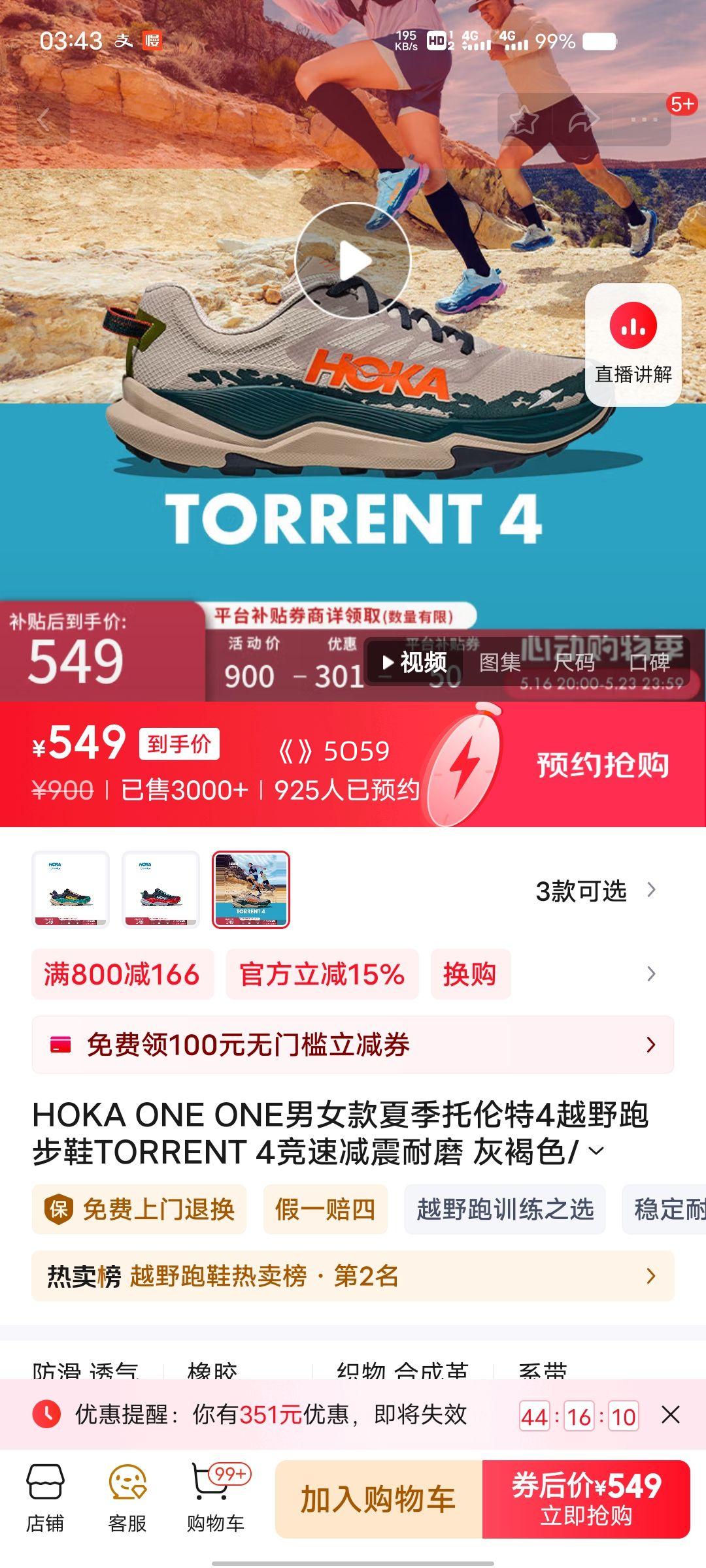Share this product
706x1568 pixels.
coord(583,120)
